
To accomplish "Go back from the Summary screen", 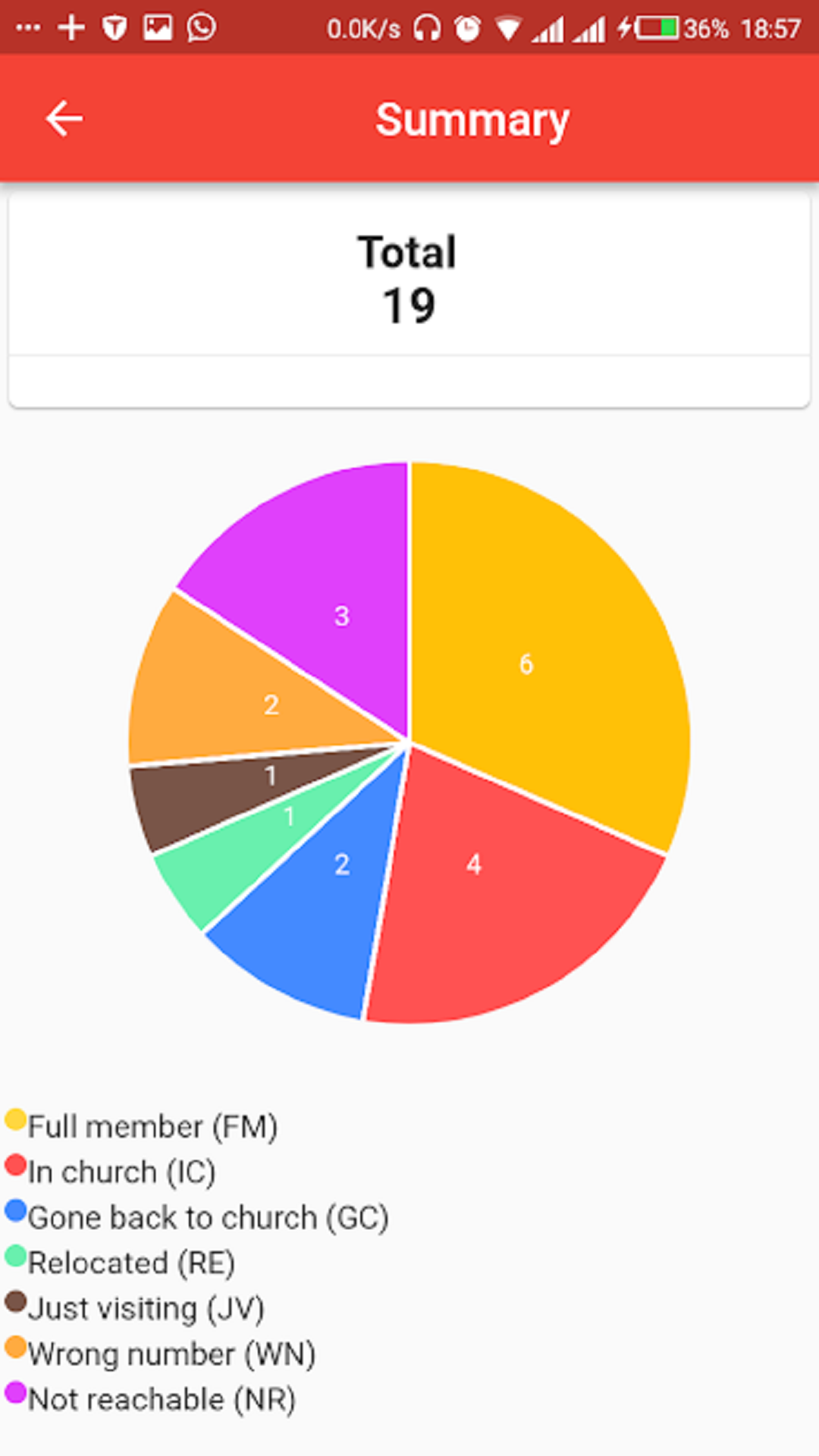I will [x=64, y=119].
